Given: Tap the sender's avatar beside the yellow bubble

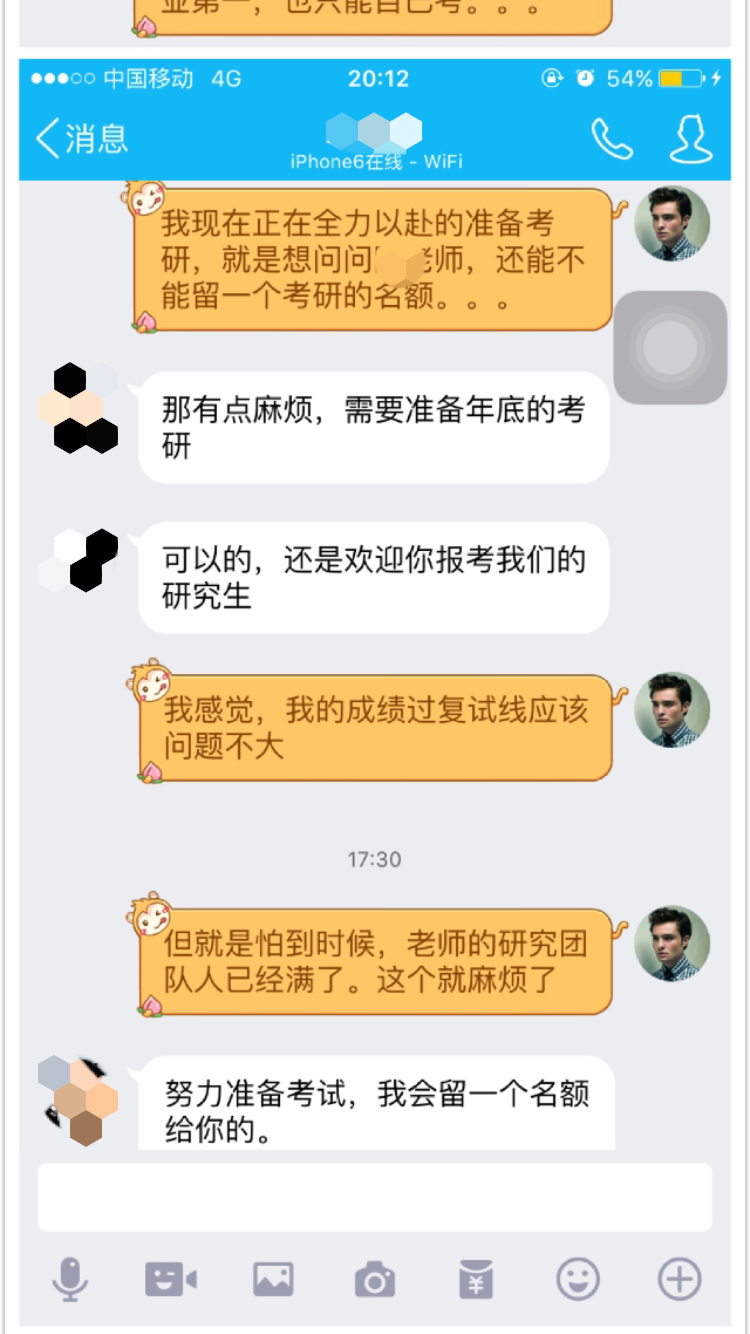Looking at the screenshot, I should tap(671, 224).
